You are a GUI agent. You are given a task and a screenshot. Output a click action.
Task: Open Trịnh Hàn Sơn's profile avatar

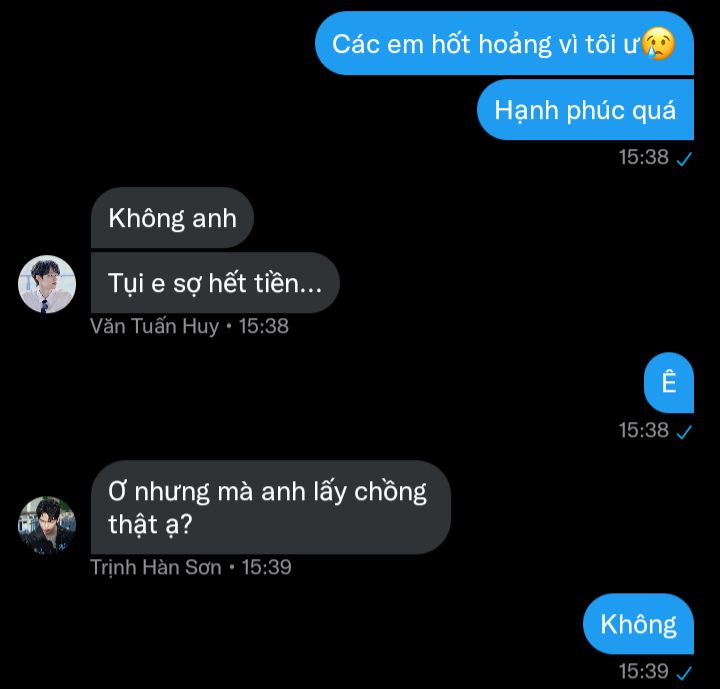coord(47,525)
